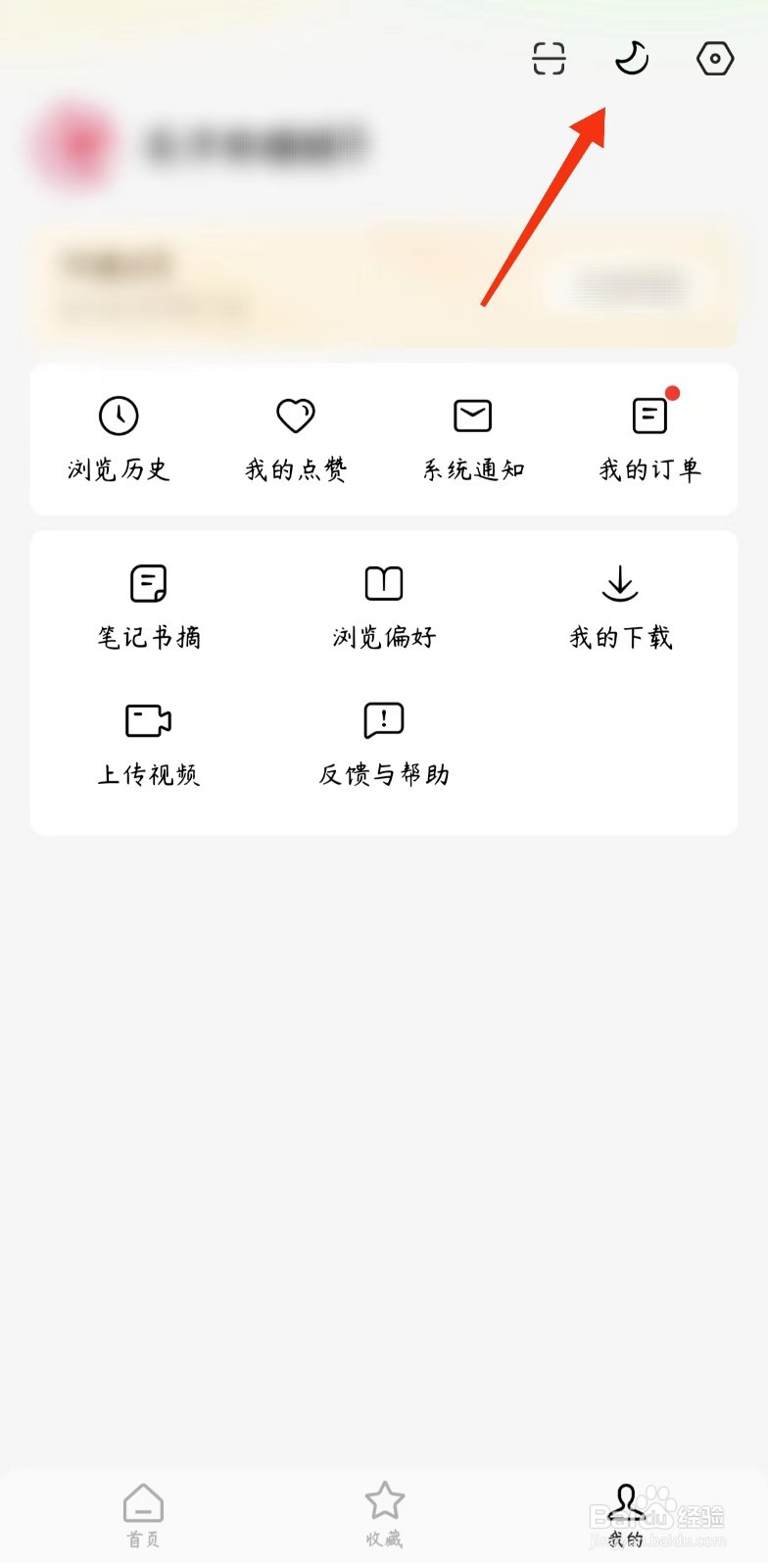Switch to the 收藏 favorites tab
Viewport: 768px width, 1568px height.
click(384, 1514)
